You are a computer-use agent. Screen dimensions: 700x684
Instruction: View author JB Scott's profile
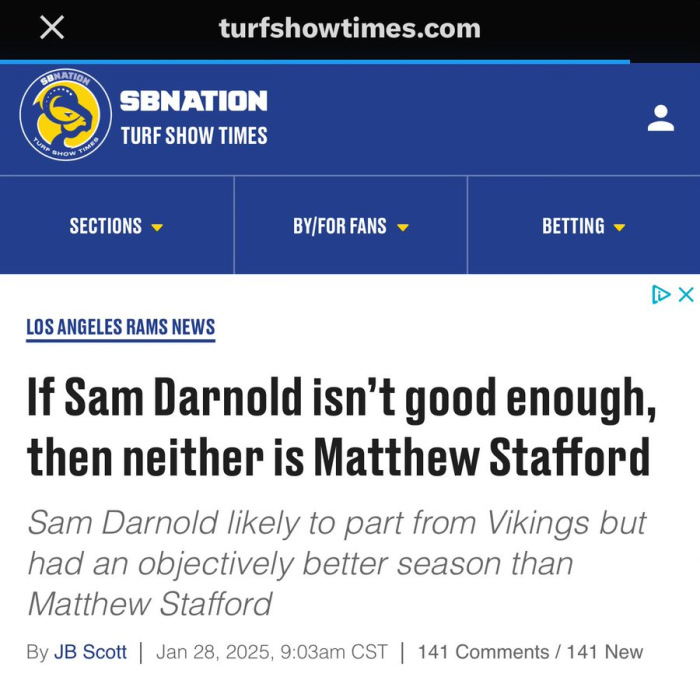[90, 652]
